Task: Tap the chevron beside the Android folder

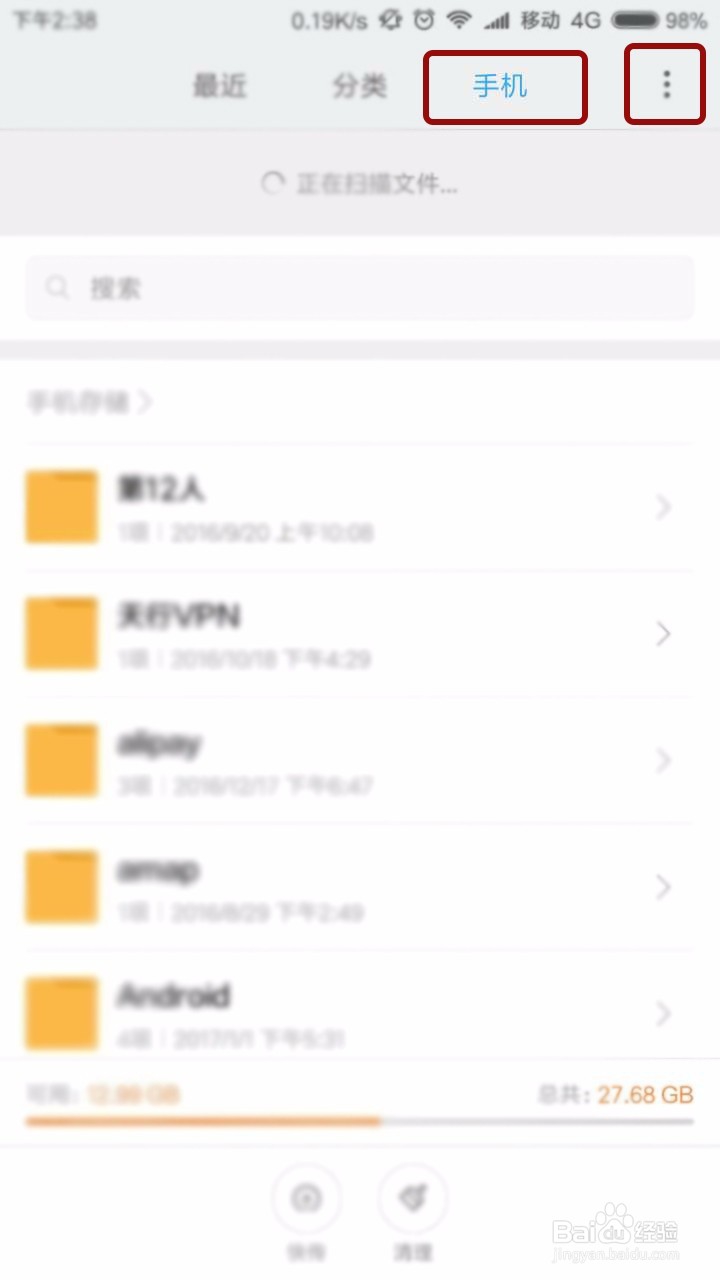Action: coord(663,1013)
